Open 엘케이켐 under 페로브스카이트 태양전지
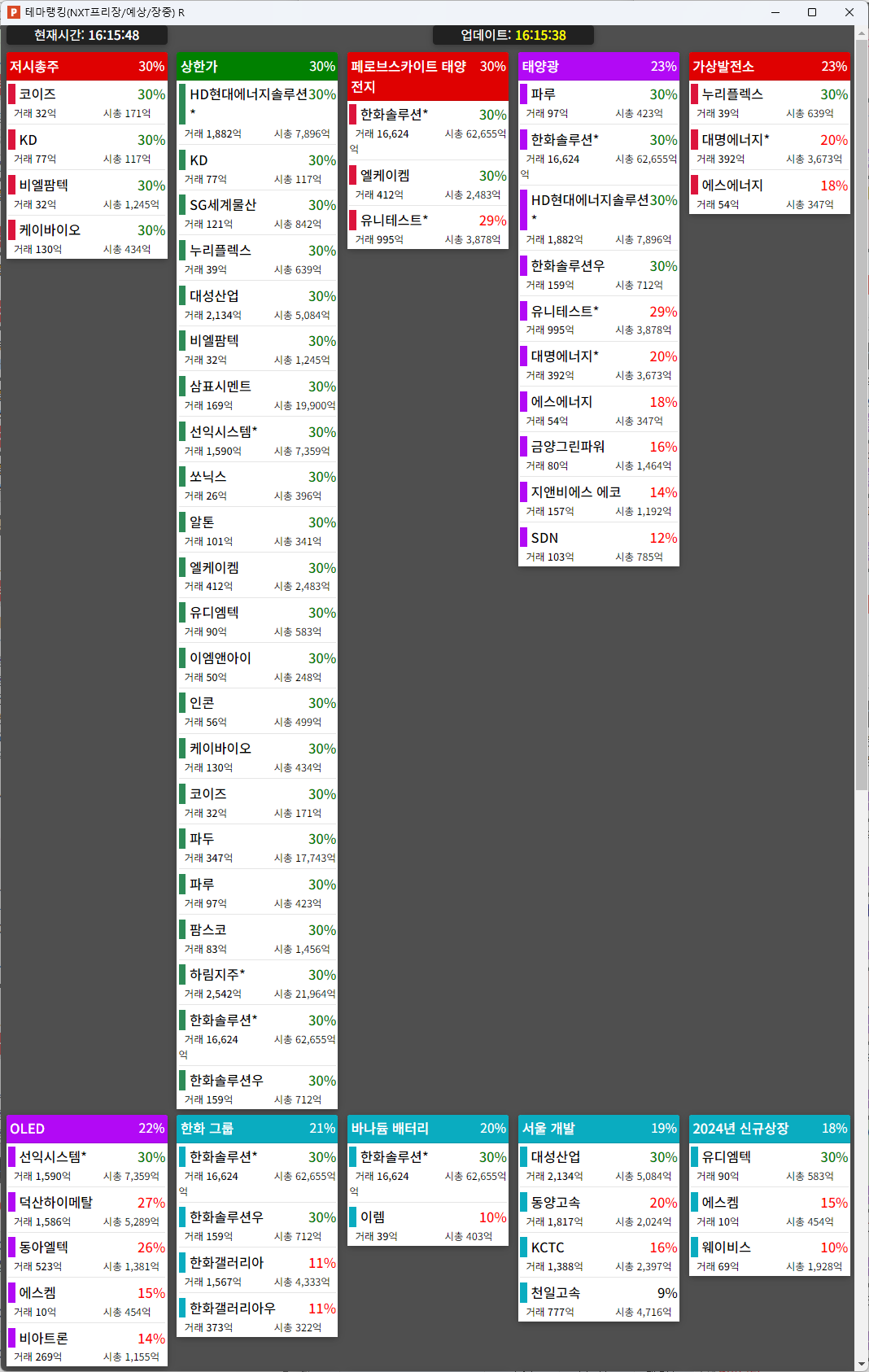 click(x=385, y=176)
